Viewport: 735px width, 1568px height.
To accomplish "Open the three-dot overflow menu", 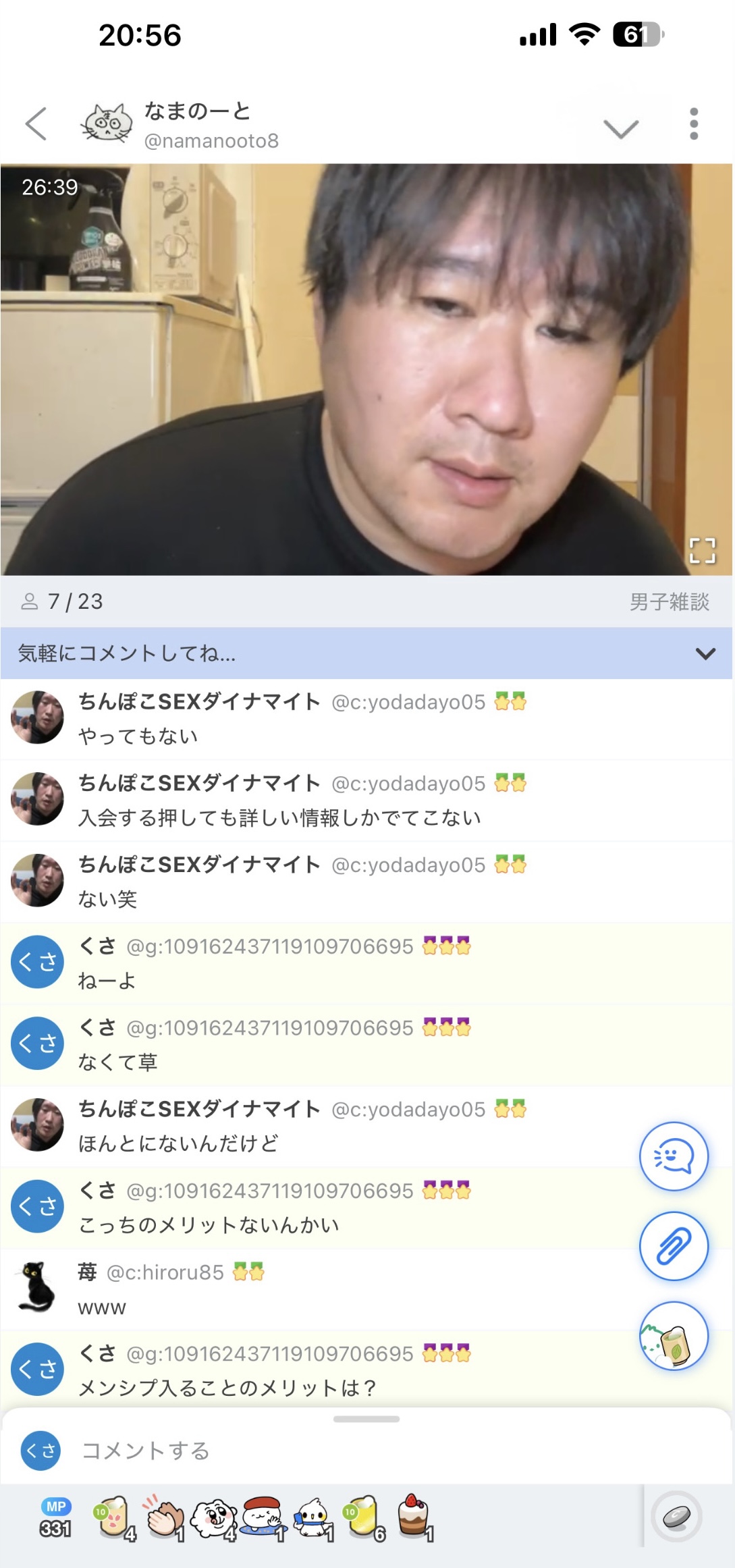I will click(x=693, y=124).
